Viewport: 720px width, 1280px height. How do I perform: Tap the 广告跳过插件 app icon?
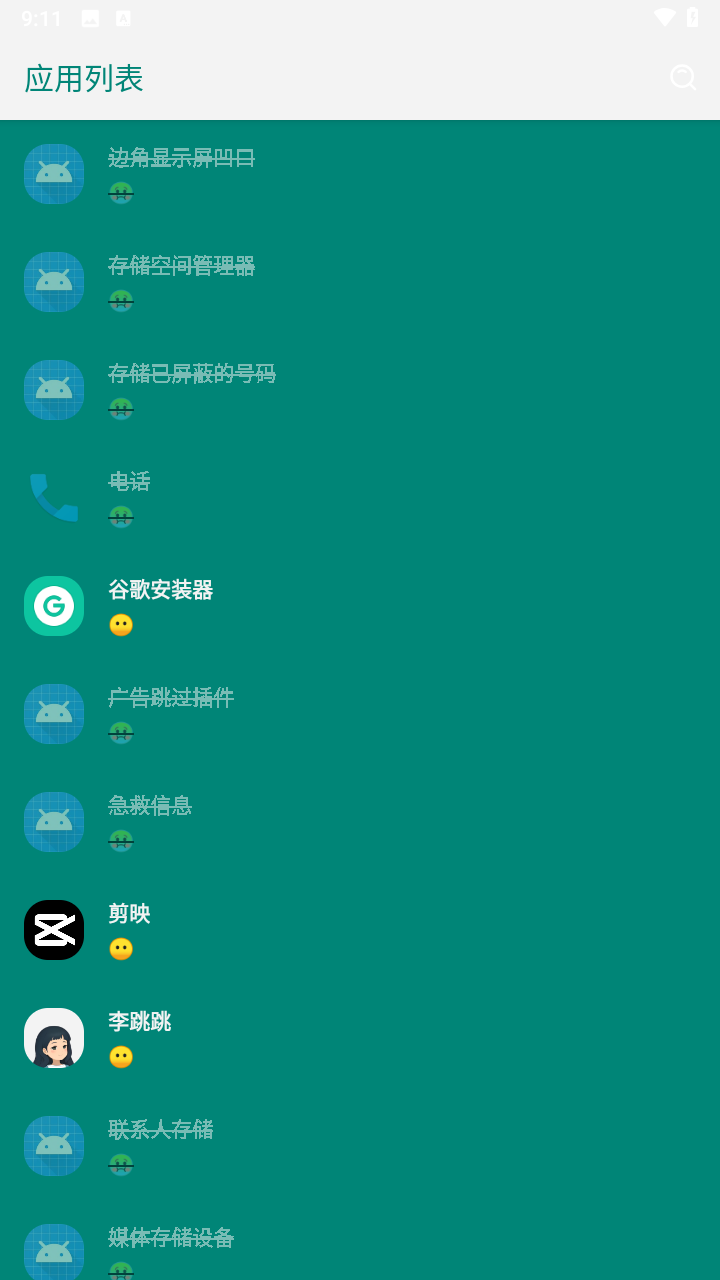coord(54,714)
